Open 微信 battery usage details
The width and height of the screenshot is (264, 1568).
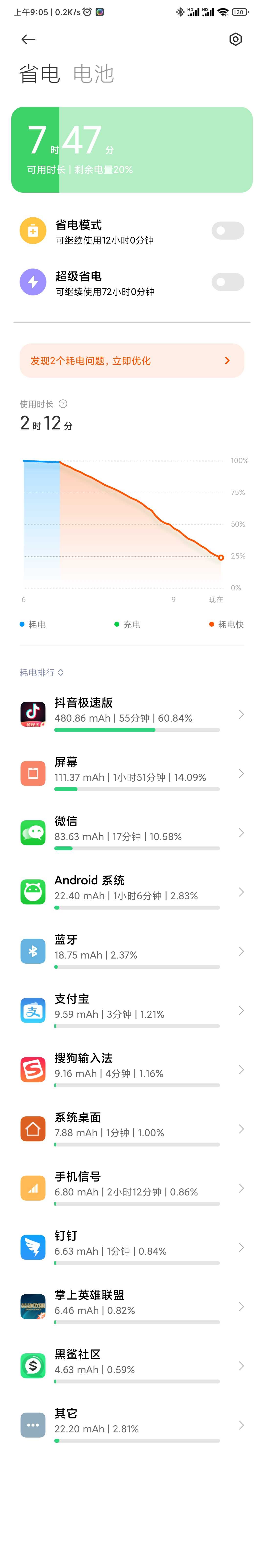click(x=132, y=832)
